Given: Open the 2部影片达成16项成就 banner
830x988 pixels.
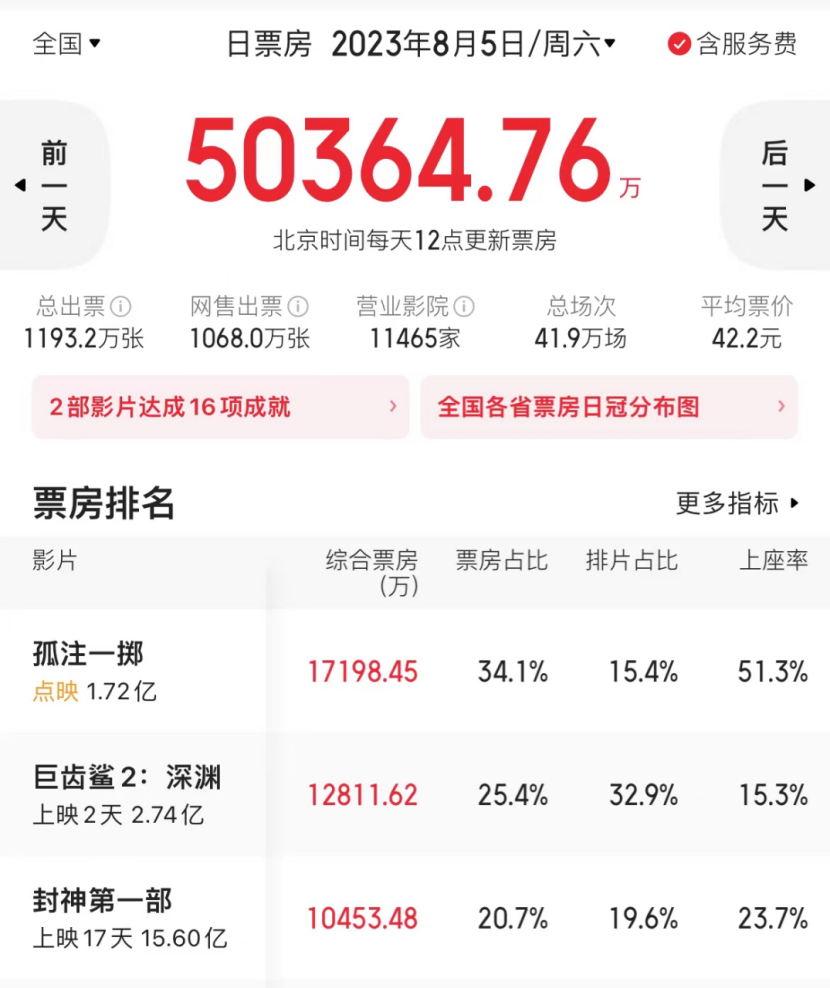Looking at the screenshot, I should pyautogui.click(x=220, y=407).
